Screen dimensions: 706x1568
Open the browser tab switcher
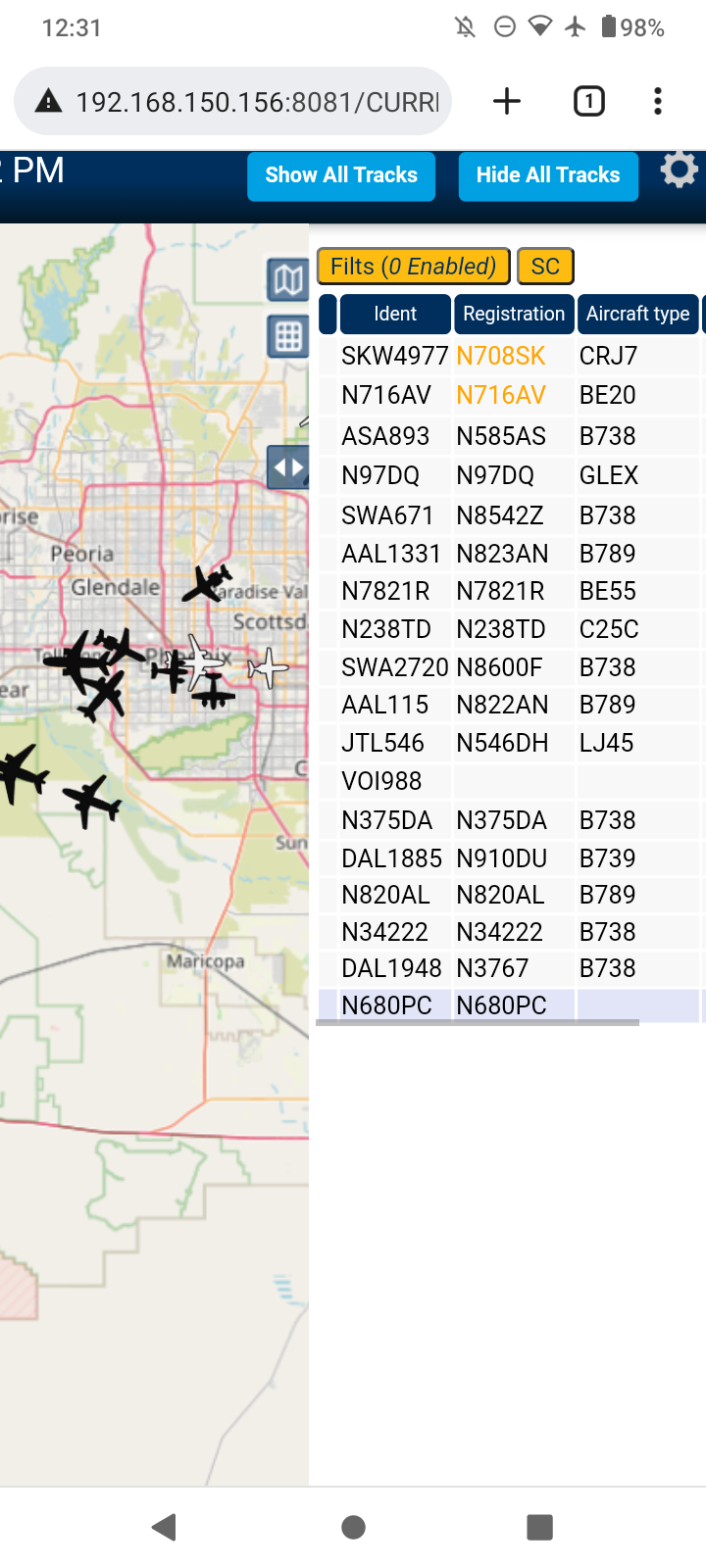(x=588, y=101)
